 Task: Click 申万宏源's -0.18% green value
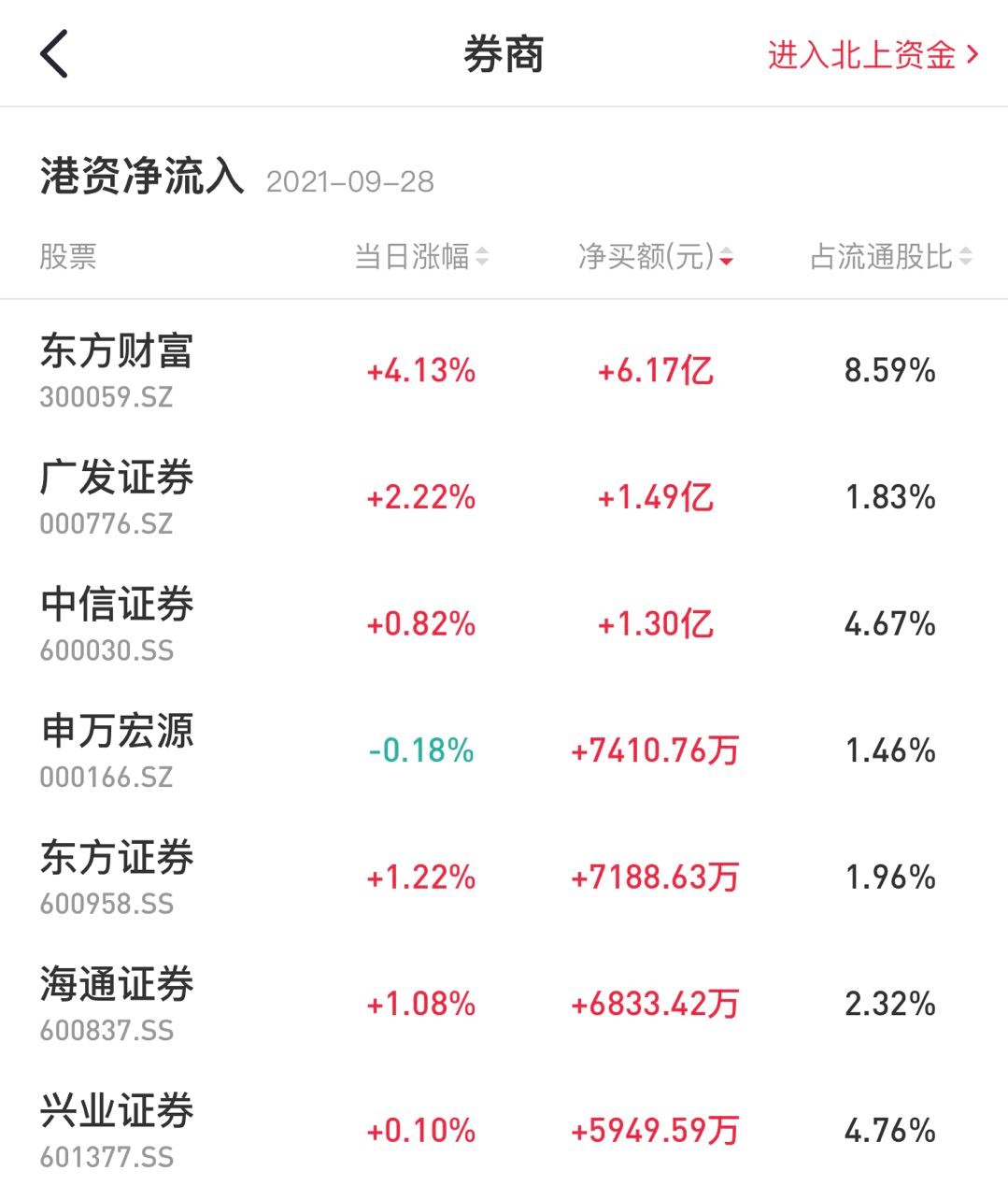pyautogui.click(x=419, y=750)
